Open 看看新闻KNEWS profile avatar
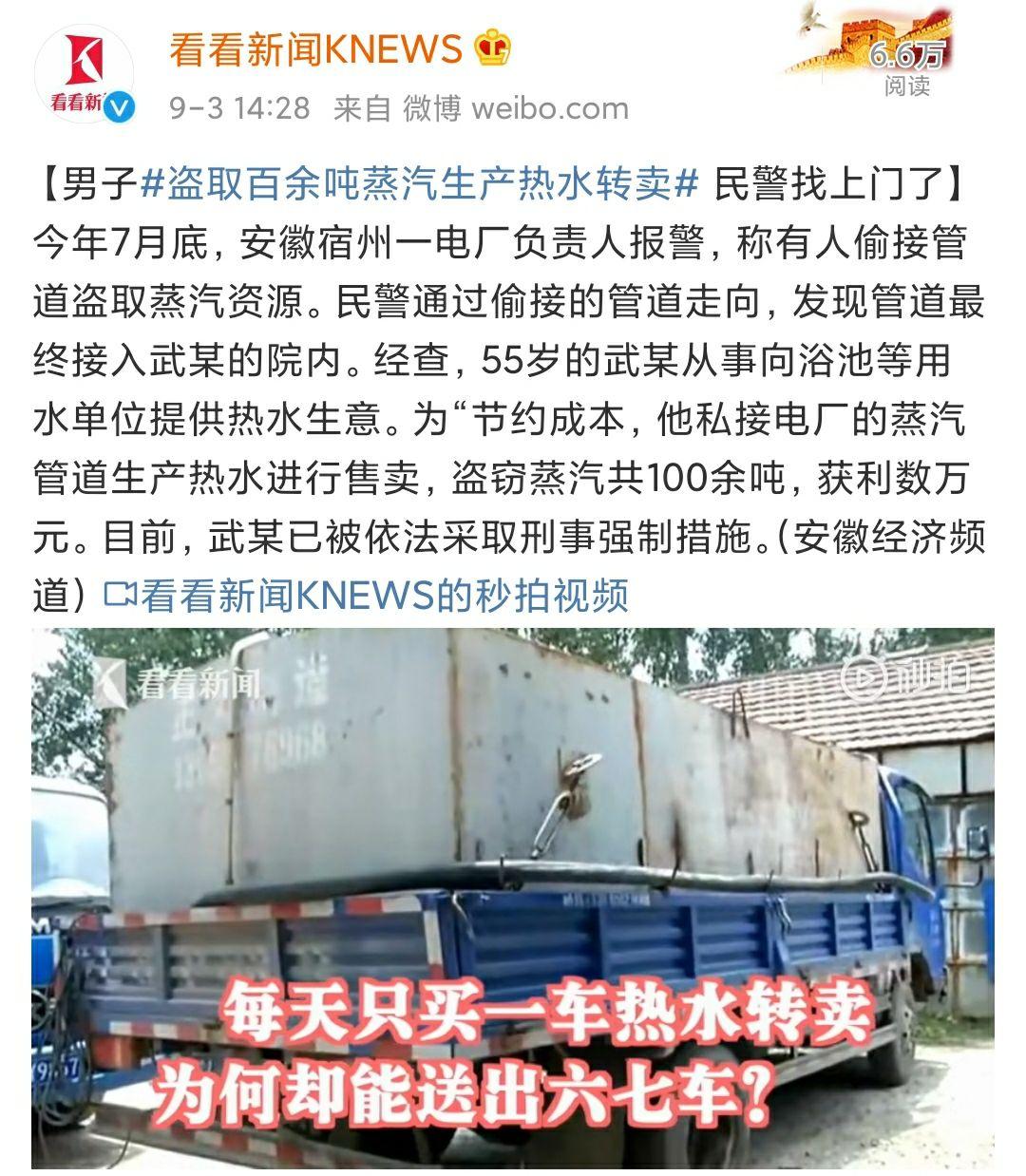 click(x=84, y=76)
